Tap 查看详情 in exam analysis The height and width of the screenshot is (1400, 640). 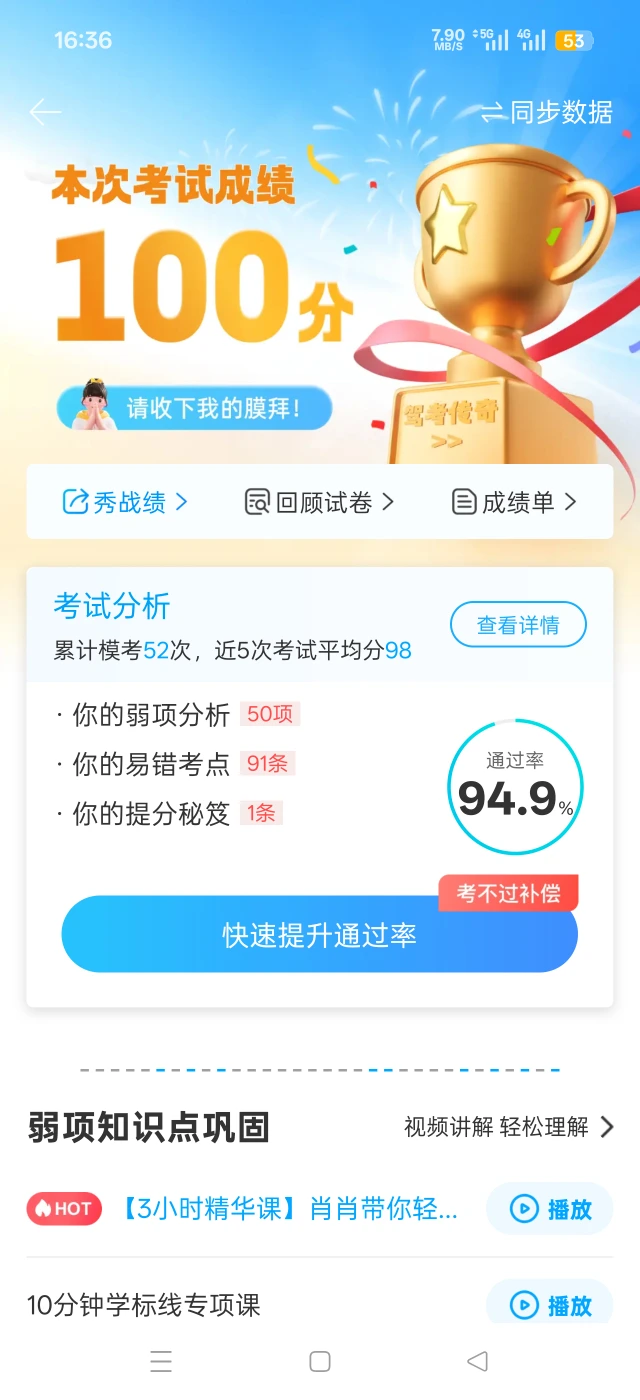coord(518,626)
